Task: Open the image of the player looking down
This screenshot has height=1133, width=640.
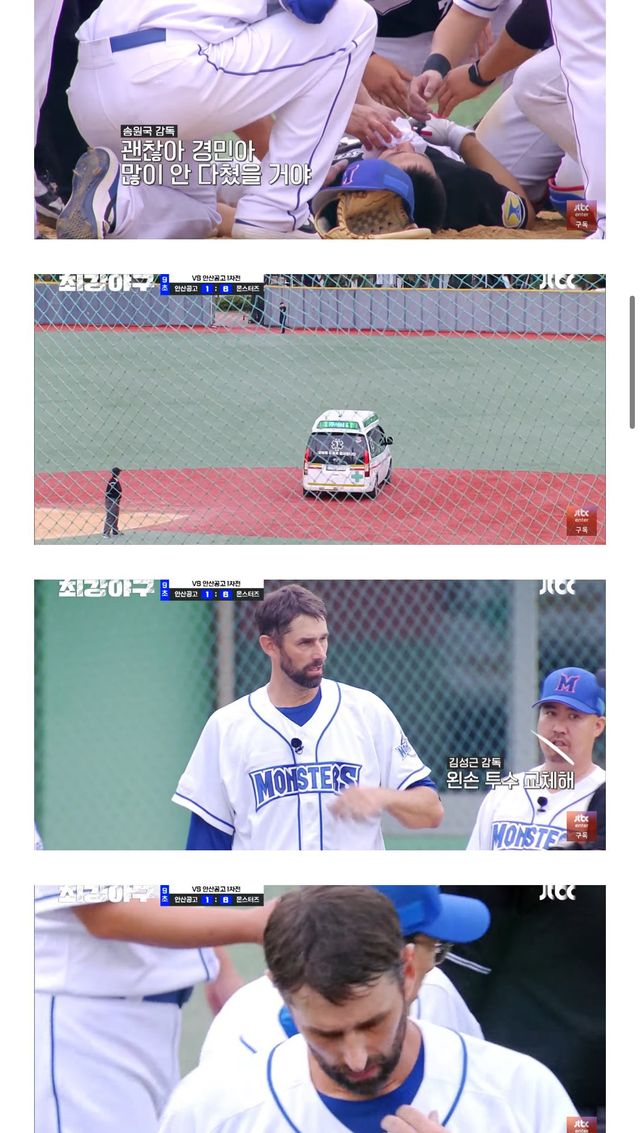Action: 320,1008
